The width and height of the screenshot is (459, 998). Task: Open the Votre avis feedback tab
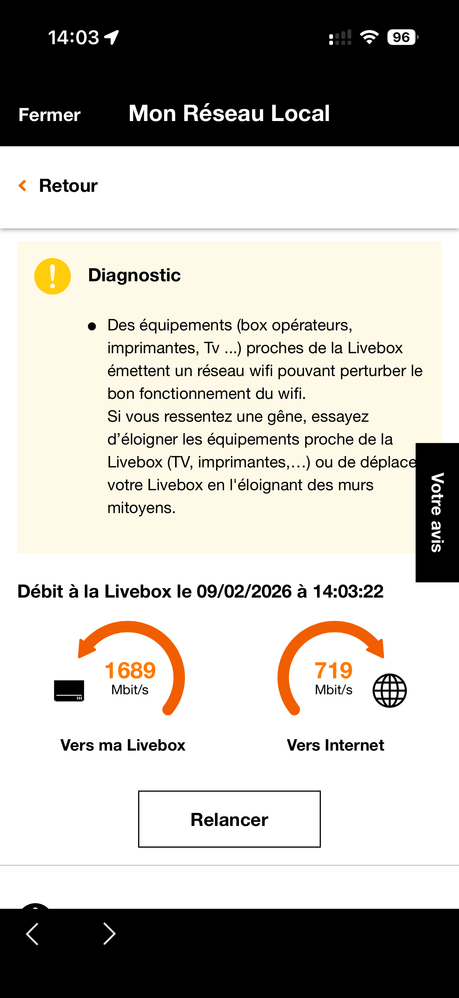pyautogui.click(x=437, y=512)
